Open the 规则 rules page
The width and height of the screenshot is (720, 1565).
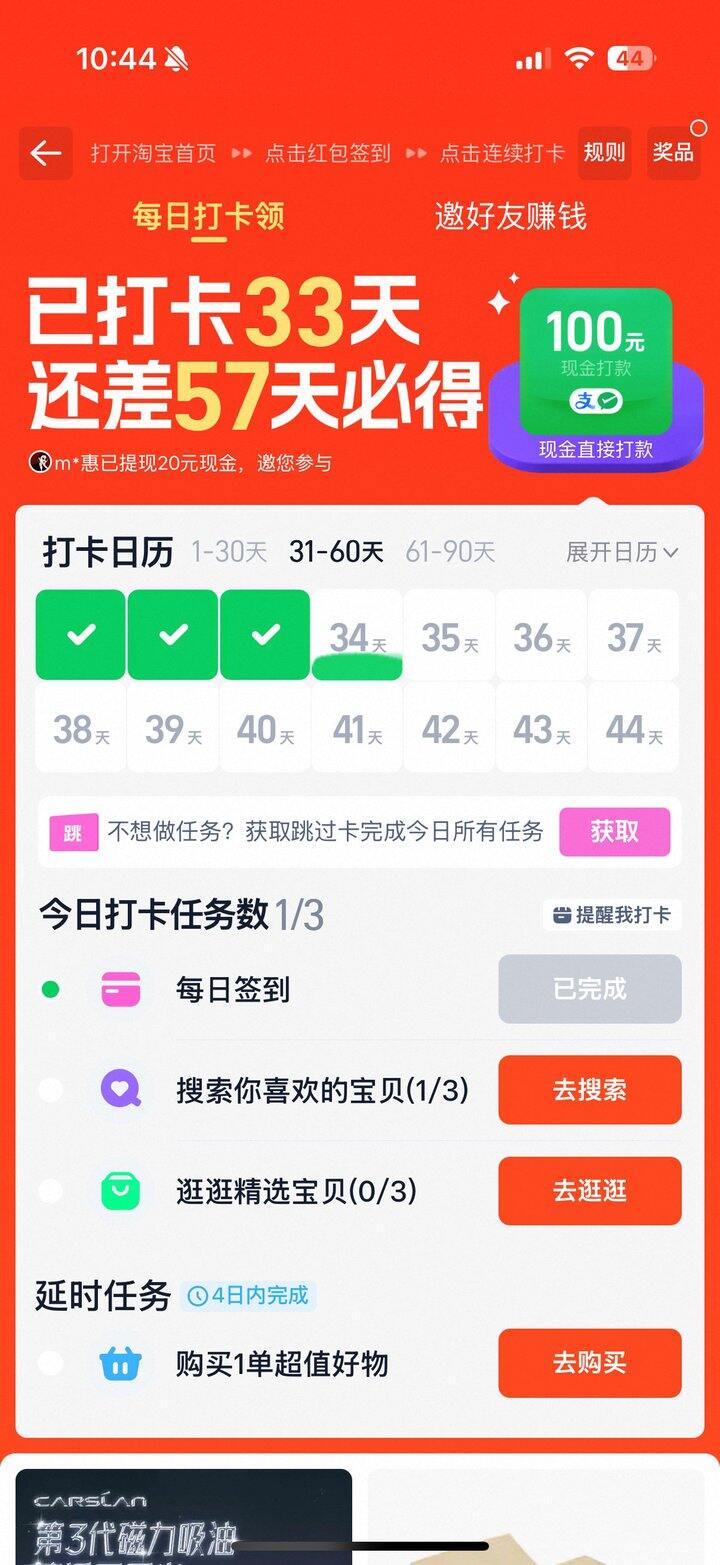click(x=603, y=154)
